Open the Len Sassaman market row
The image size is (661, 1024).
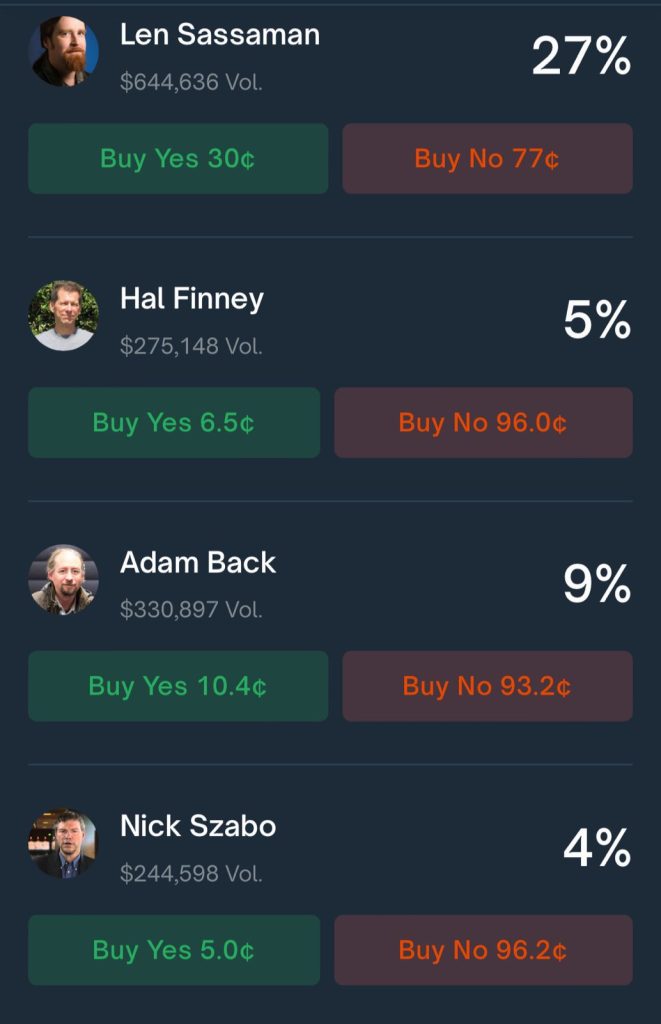(x=219, y=35)
